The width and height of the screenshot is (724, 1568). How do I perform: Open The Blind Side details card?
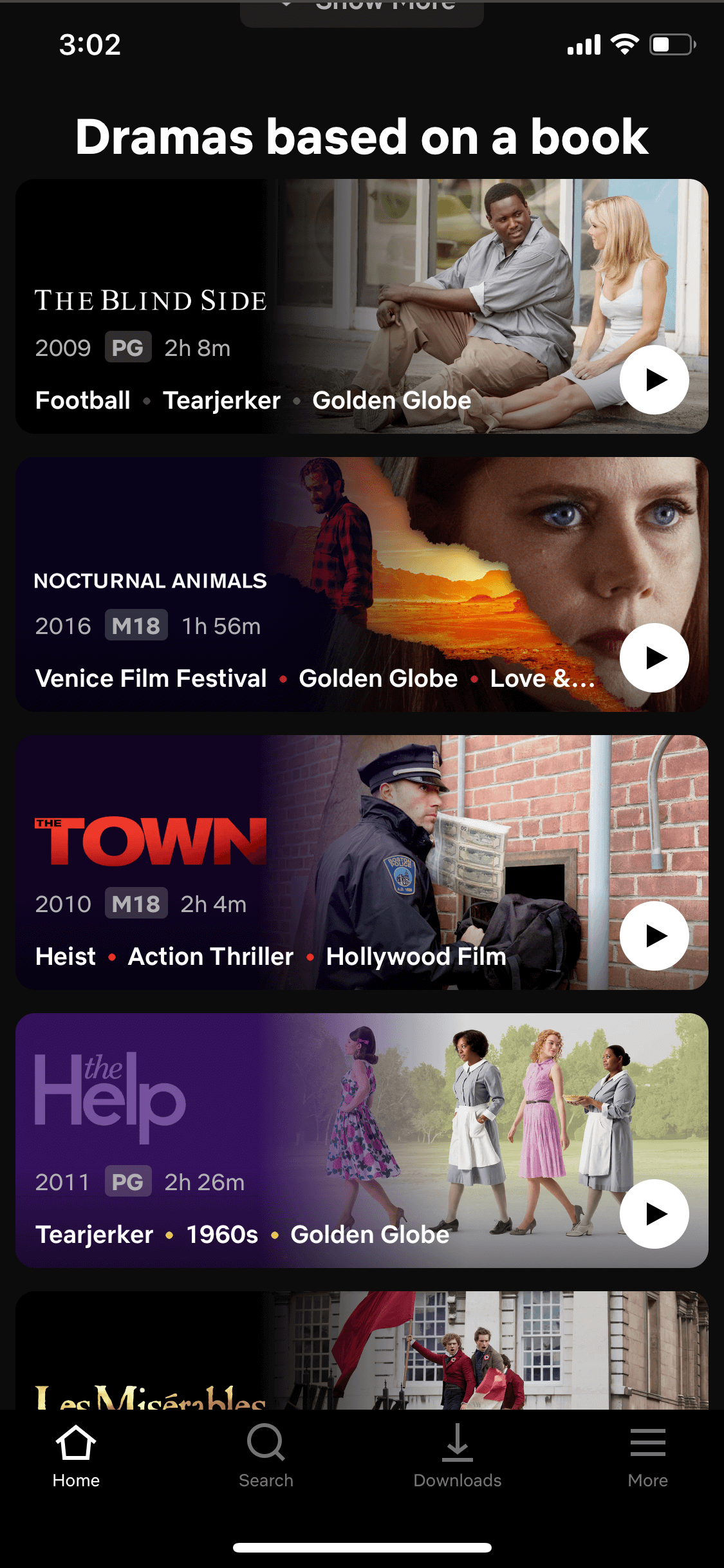click(x=362, y=306)
